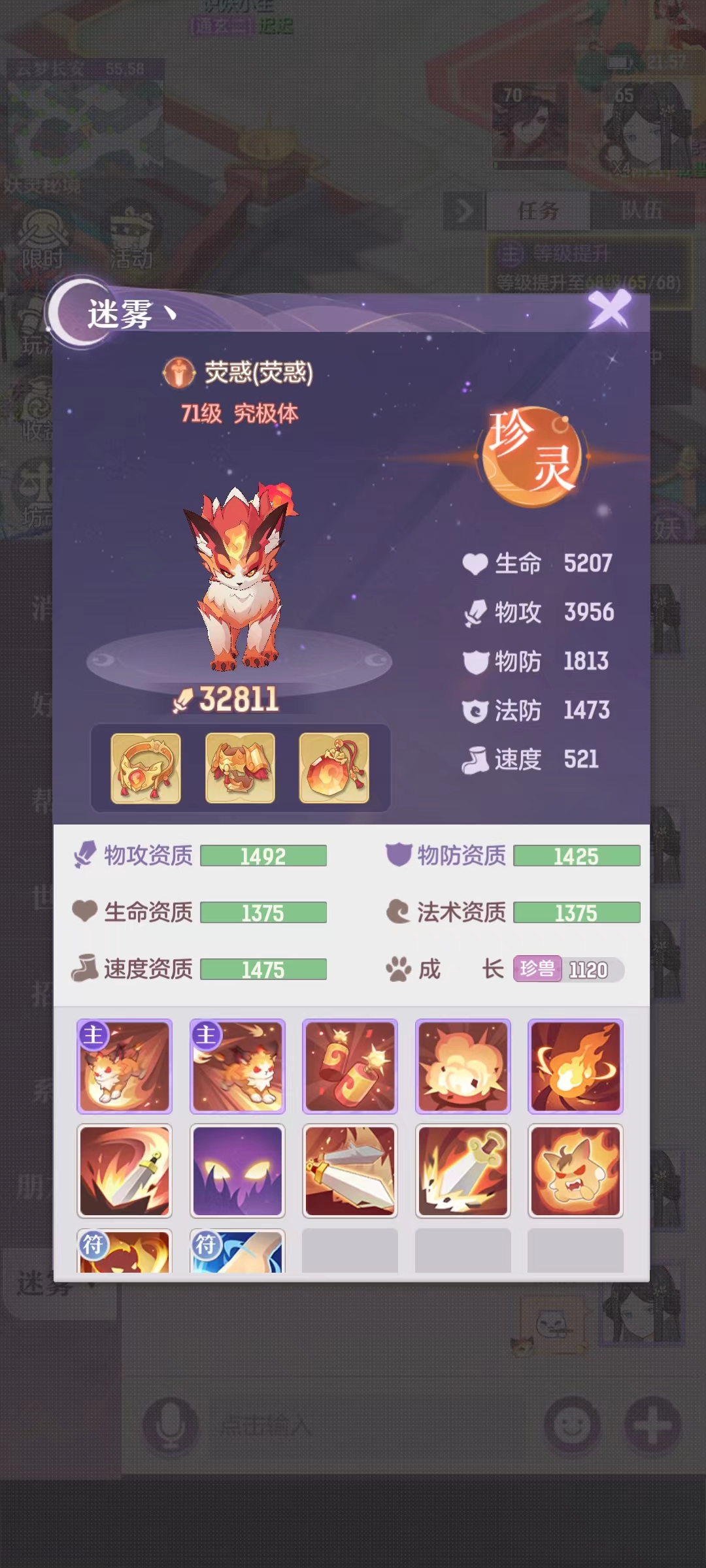
Task: Tap the angry flaming beast skill
Action: 575,1171
